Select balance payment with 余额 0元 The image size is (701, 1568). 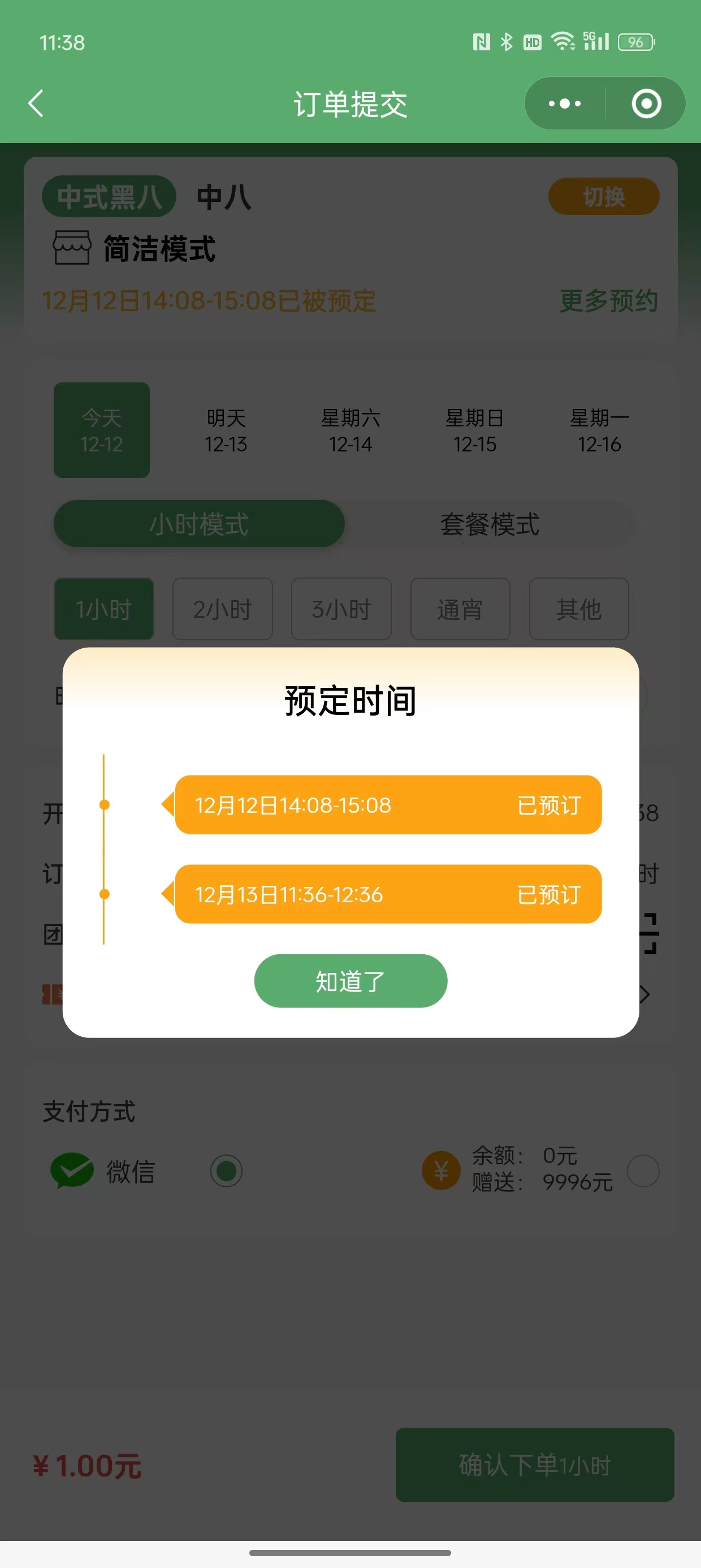[x=643, y=1171]
